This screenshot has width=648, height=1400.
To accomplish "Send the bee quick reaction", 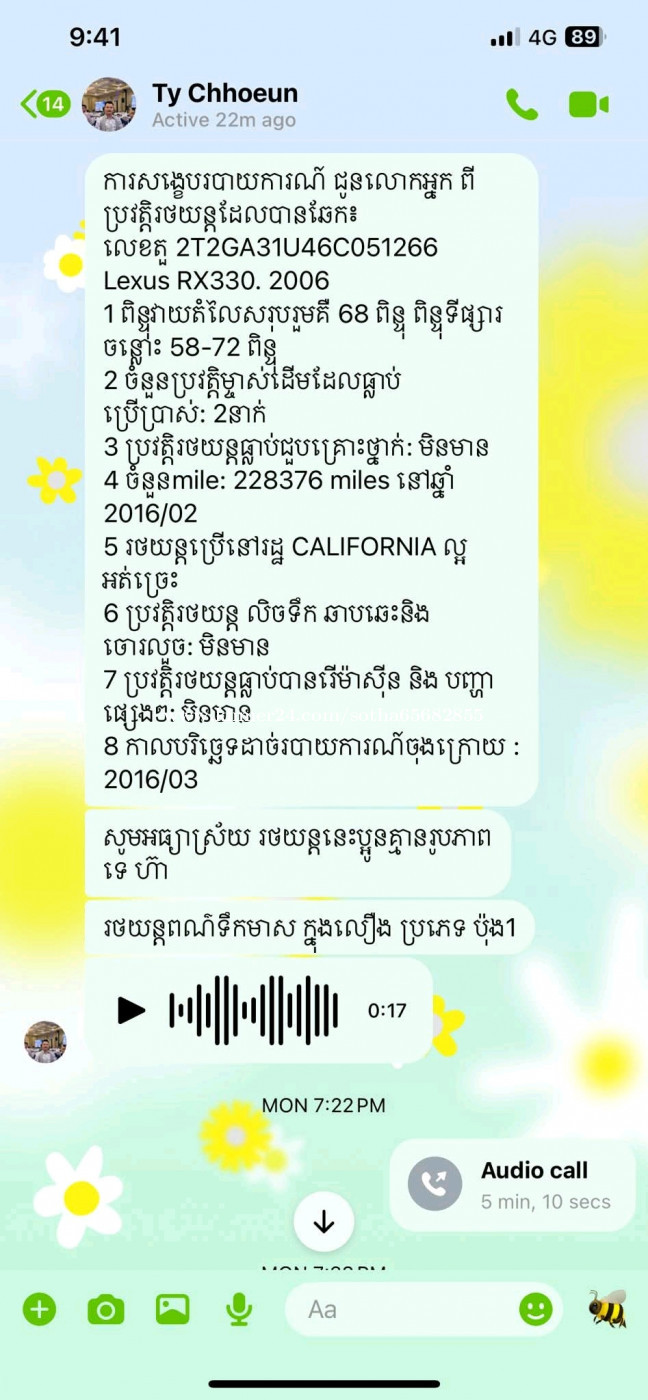I will click(x=607, y=1308).
